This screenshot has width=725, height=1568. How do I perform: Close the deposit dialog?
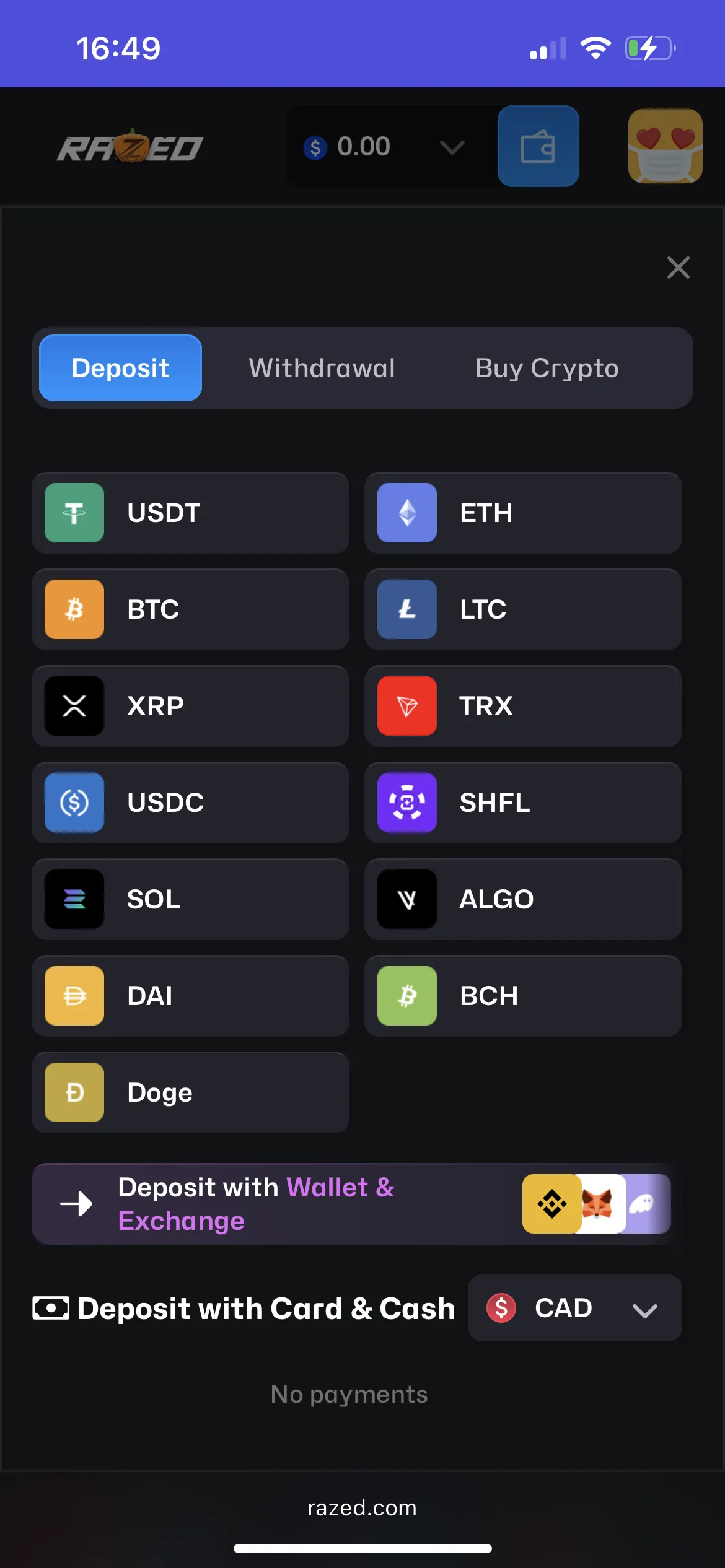678,268
